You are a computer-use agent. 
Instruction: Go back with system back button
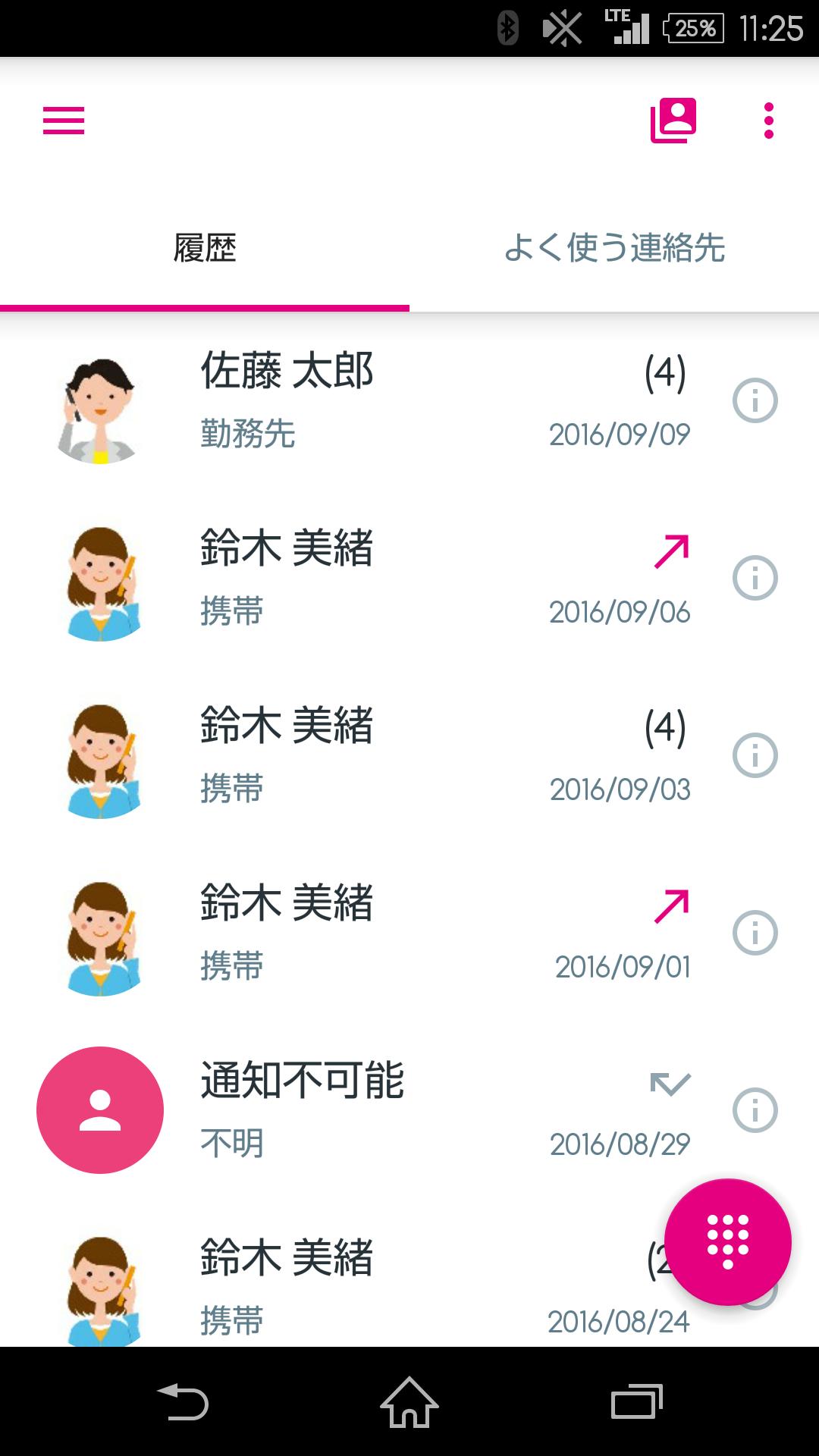click(x=182, y=1401)
